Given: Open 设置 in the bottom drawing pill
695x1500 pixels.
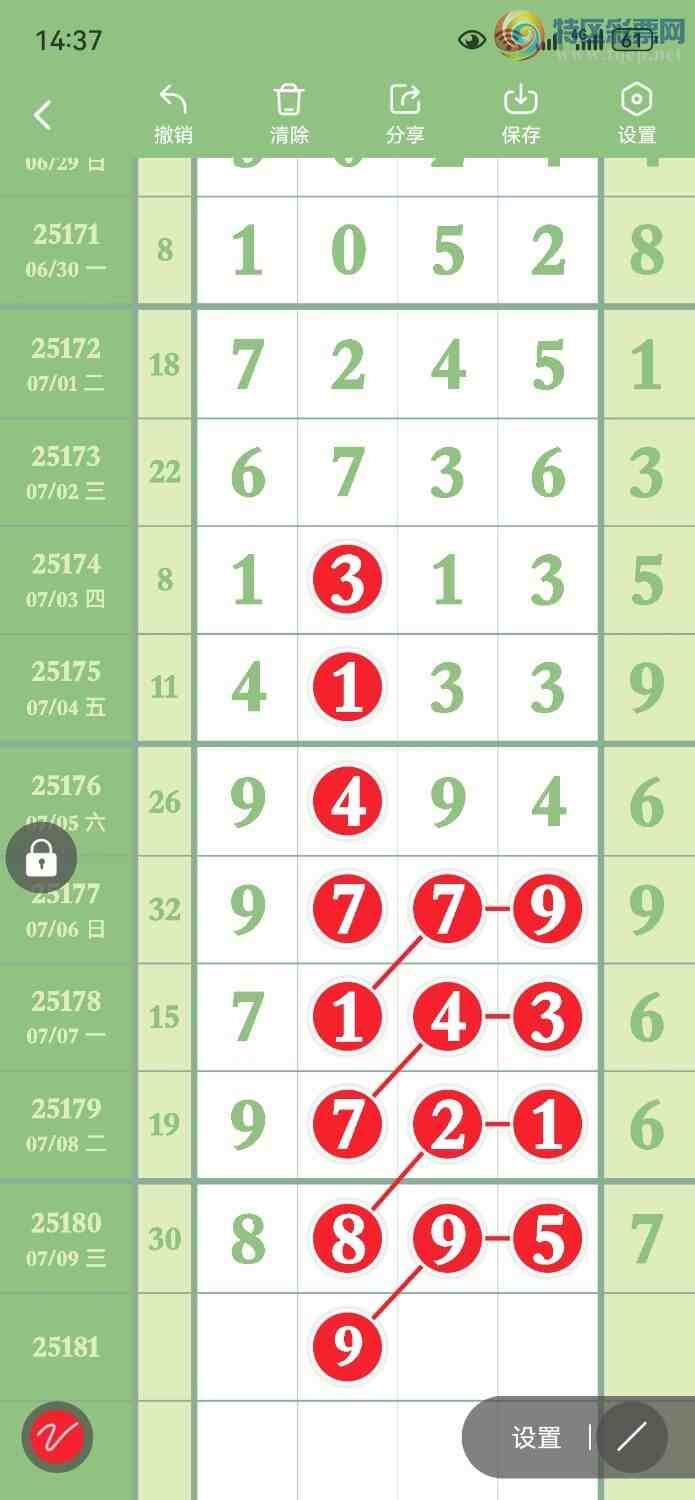Looking at the screenshot, I should [x=537, y=1438].
